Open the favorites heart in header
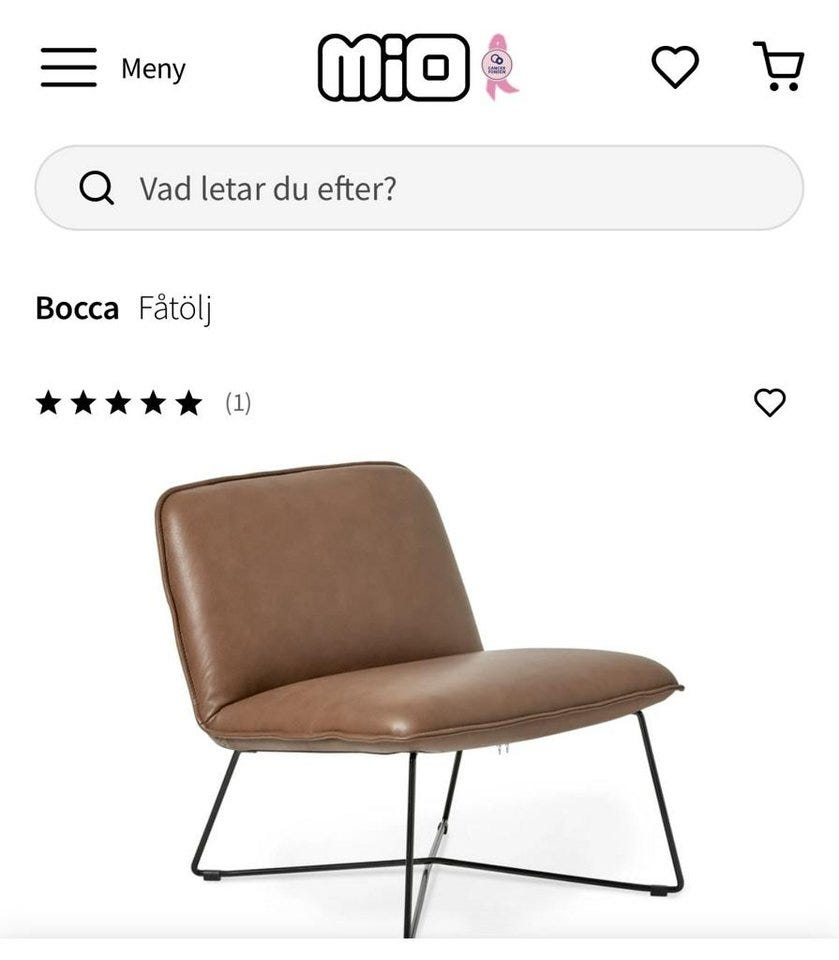This screenshot has height=960, width=839. coord(675,67)
